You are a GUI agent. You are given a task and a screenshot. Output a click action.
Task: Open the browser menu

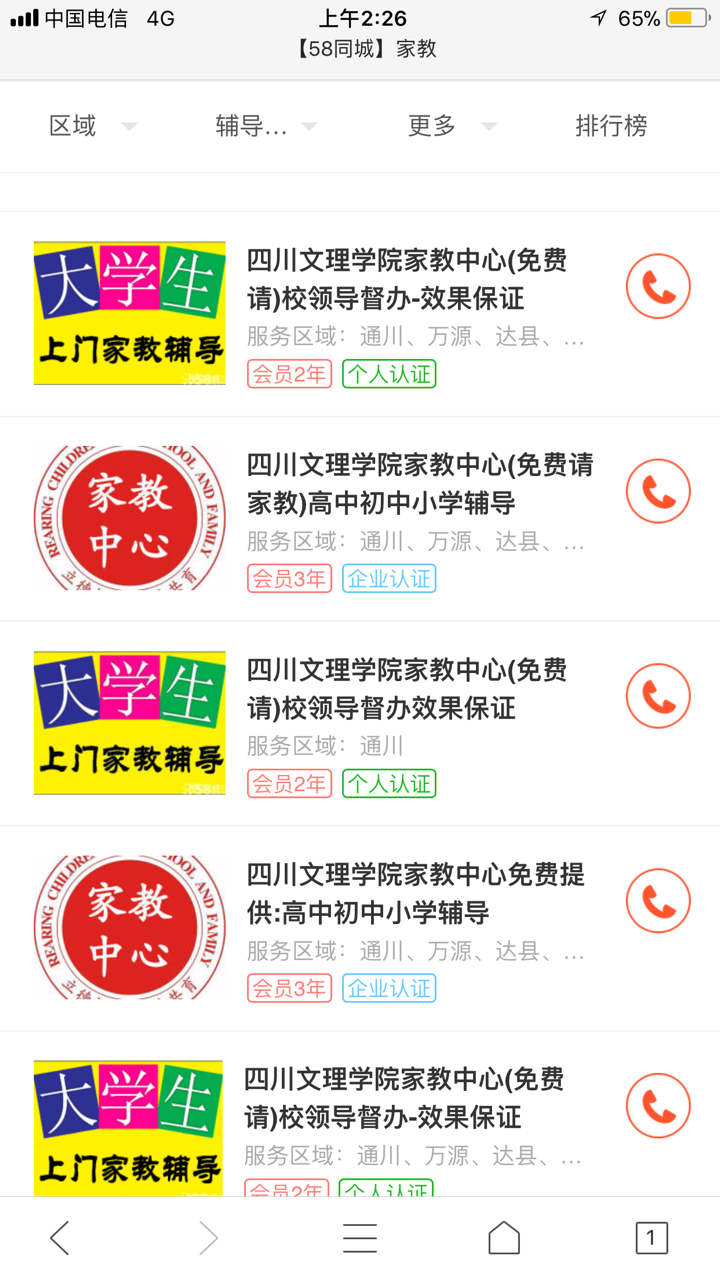pyautogui.click(x=360, y=1238)
